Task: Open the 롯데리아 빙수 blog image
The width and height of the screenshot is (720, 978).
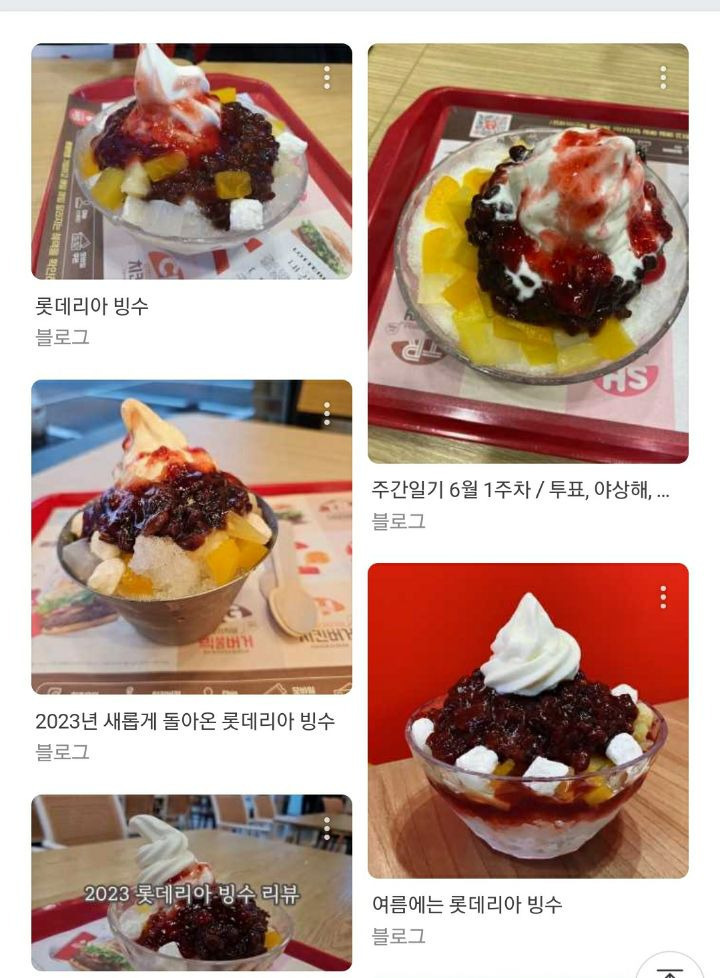Action: (x=191, y=160)
